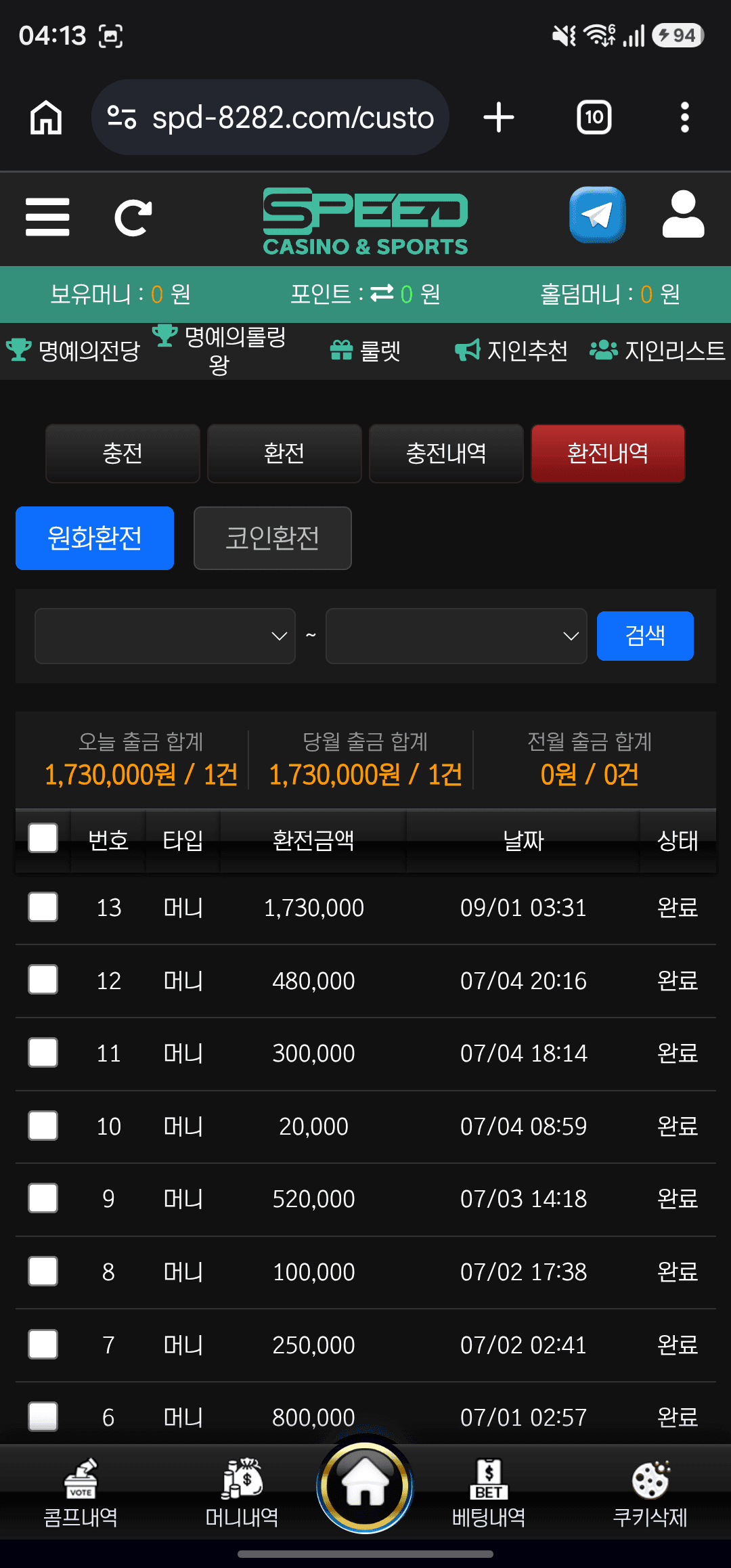This screenshot has height=1568, width=731.
Task: Open the 룰렛 roulette link
Action: pos(365,351)
